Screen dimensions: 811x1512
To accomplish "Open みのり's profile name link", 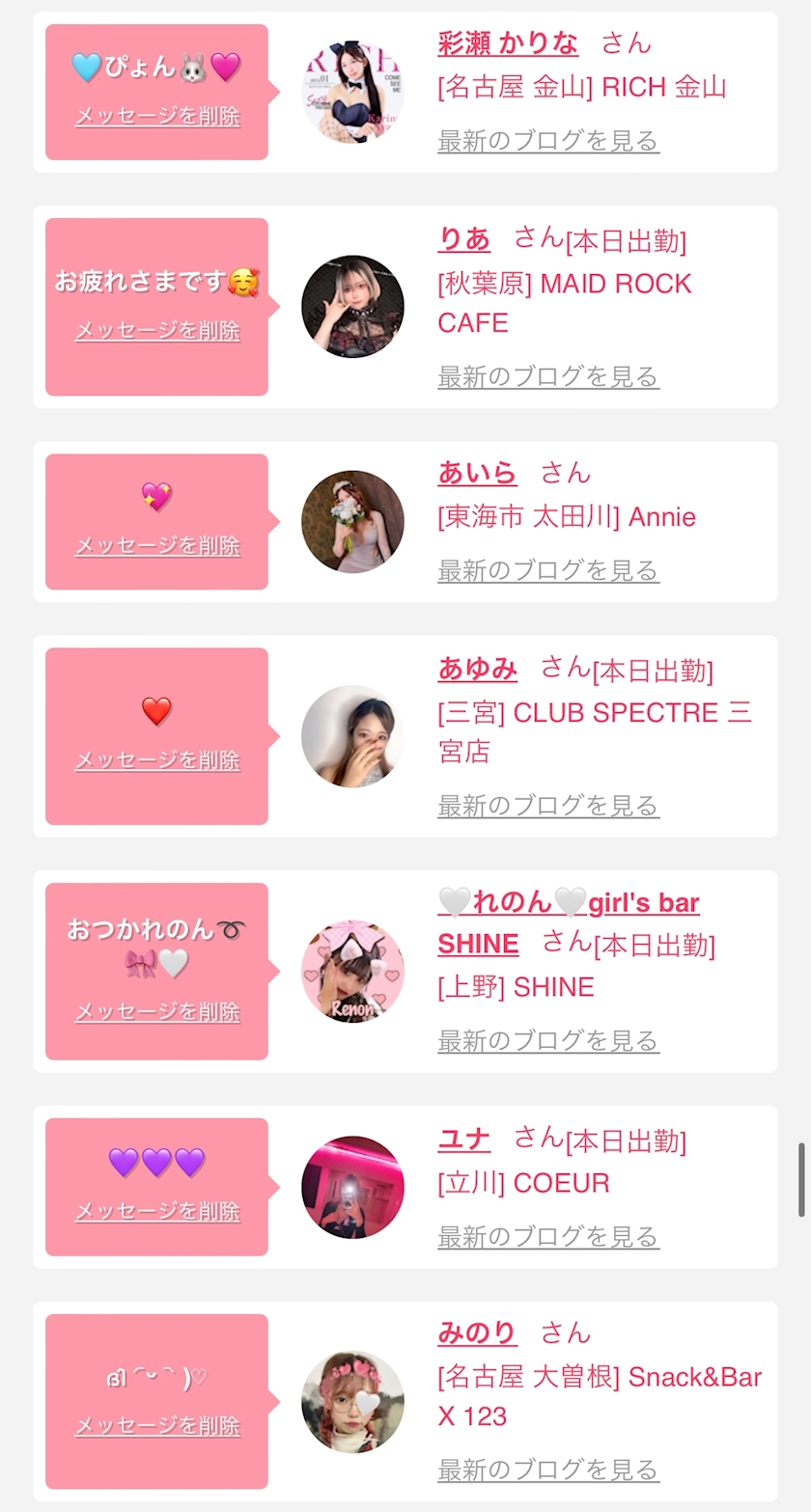I will pyautogui.click(x=477, y=1333).
